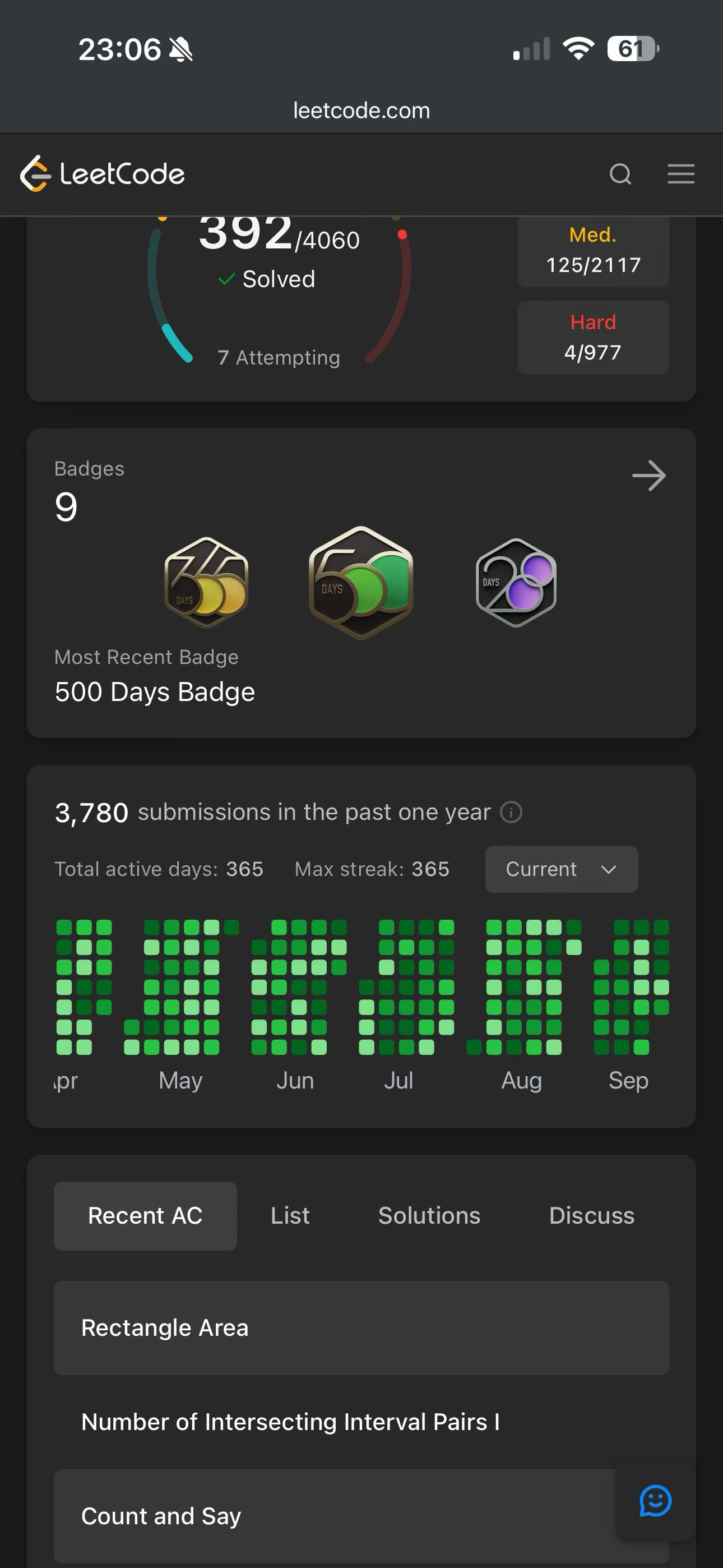723x1568 pixels.
Task: Open Number of Intersecting Interval Pairs I
Action: point(361,1422)
